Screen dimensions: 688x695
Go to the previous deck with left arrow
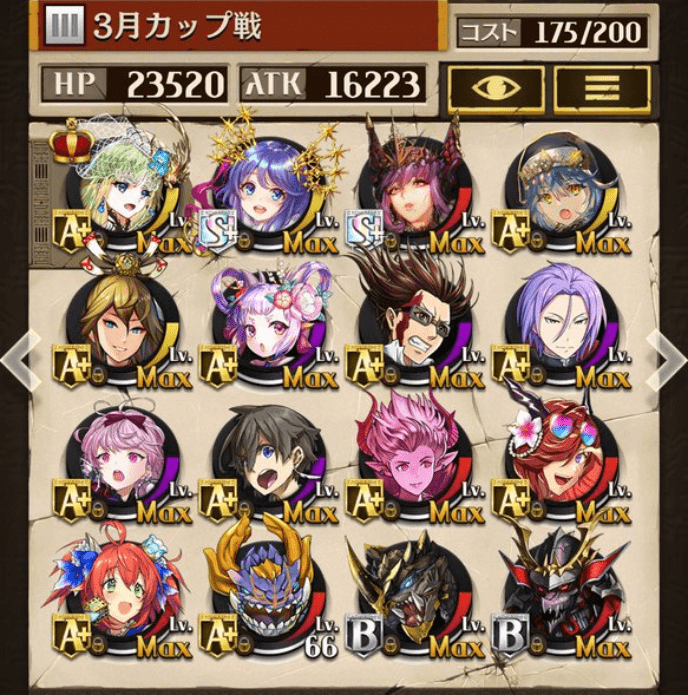tap(21, 352)
